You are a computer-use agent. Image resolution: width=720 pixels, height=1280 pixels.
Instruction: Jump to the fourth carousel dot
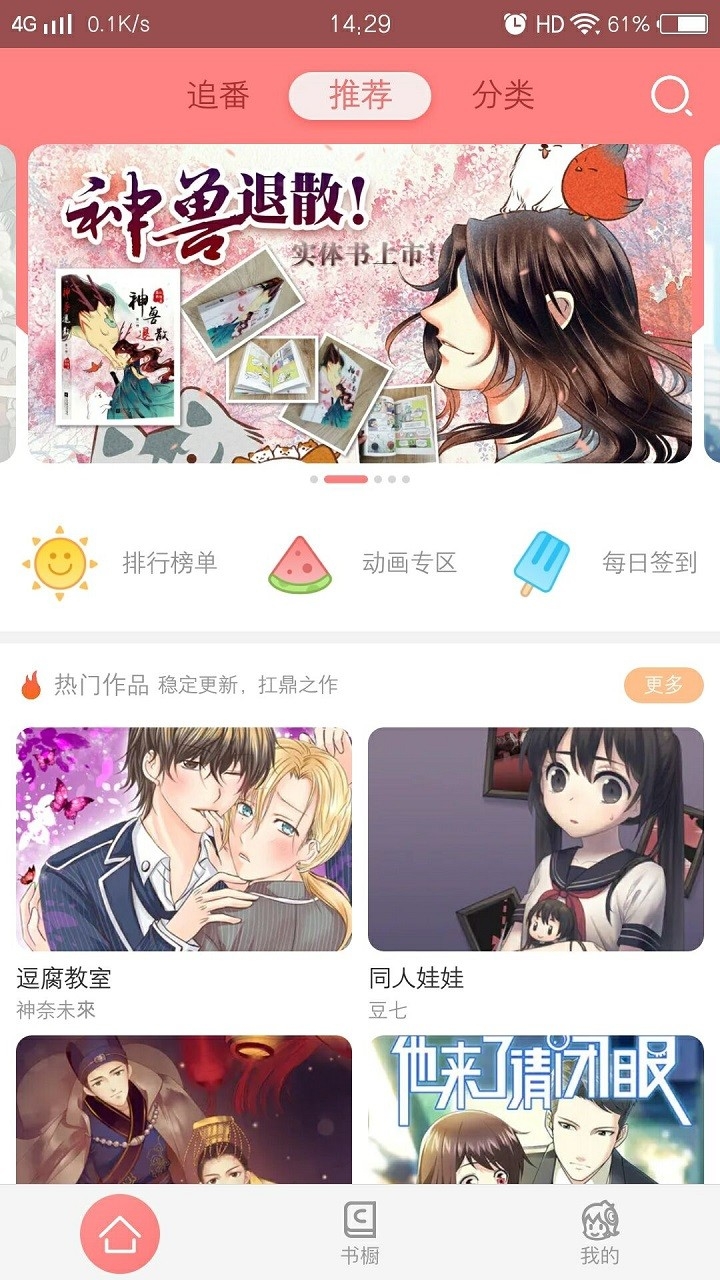click(391, 479)
